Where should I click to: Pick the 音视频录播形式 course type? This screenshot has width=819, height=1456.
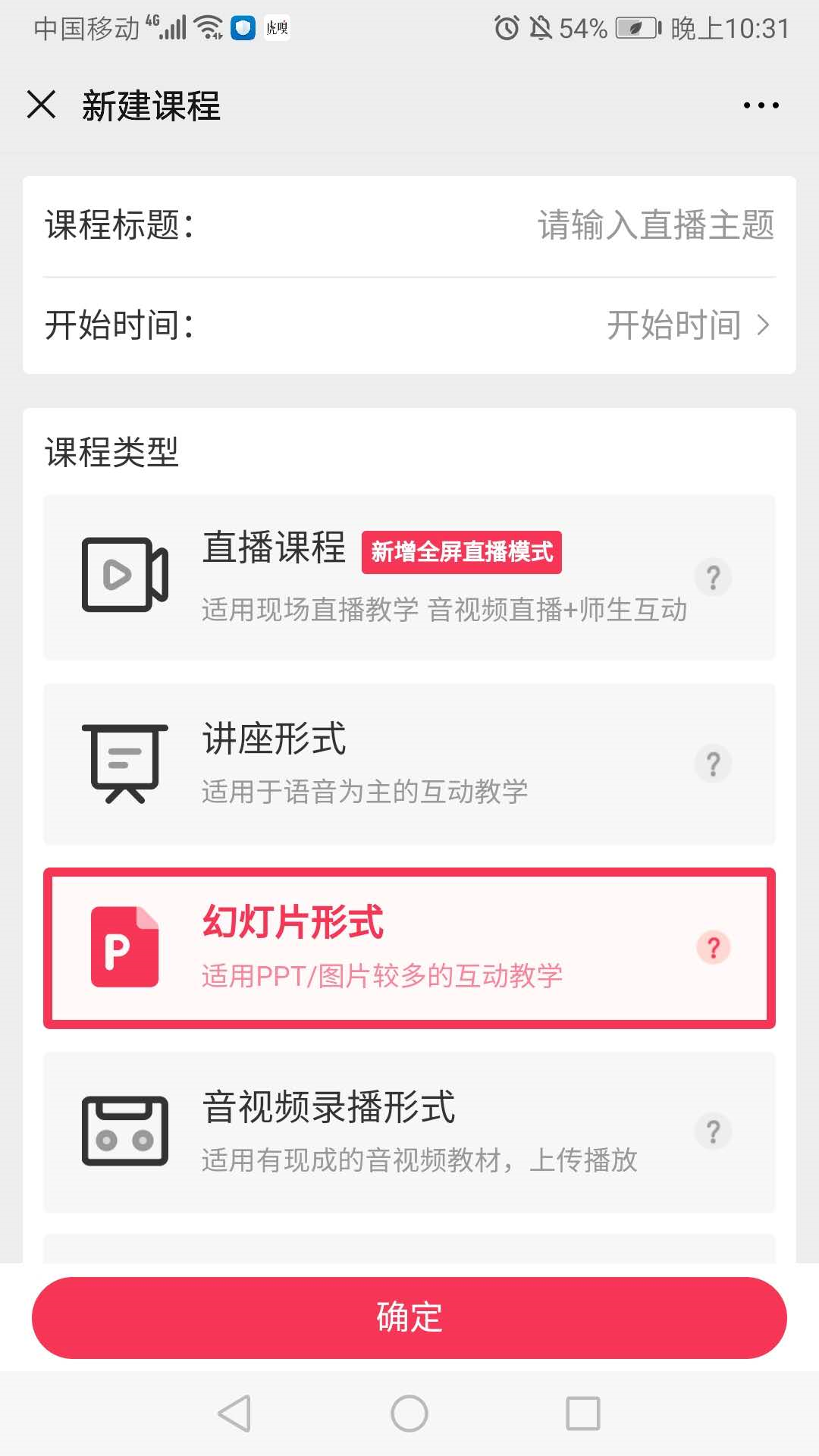pyautogui.click(x=379, y=1131)
